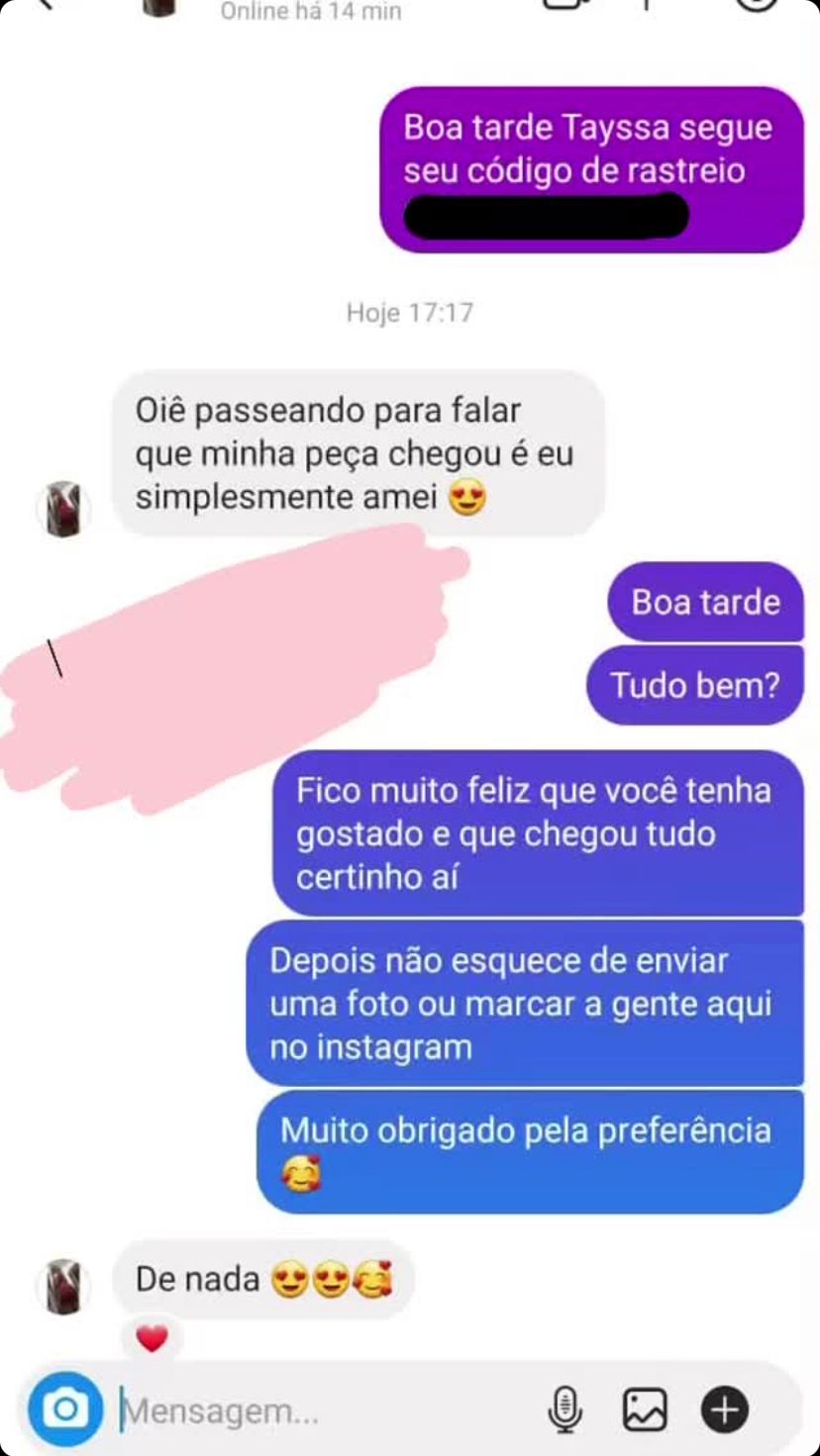This screenshot has width=820, height=1456.
Task: Record a voice message with the microphone
Action: 565,1409
